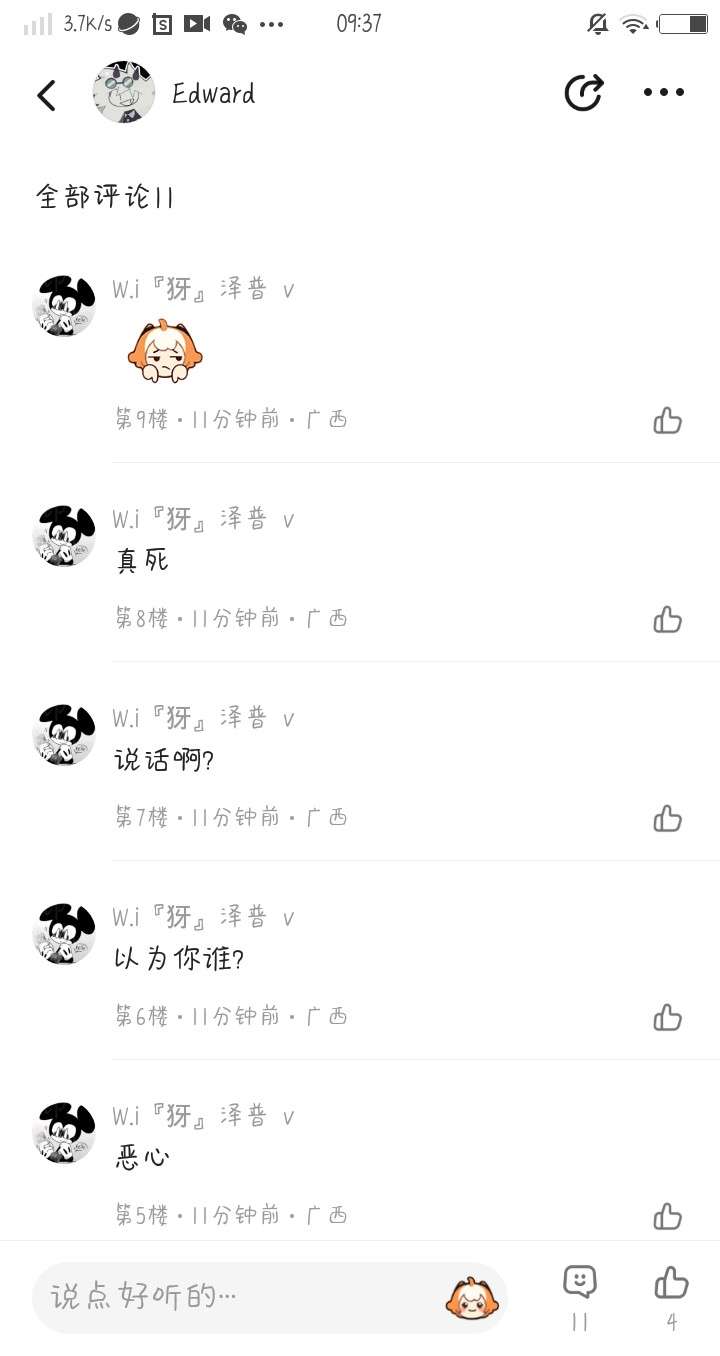Screen dimensions: 720x1356
Task: Open the comments icon showing 11
Action: pyautogui.click(x=580, y=1283)
